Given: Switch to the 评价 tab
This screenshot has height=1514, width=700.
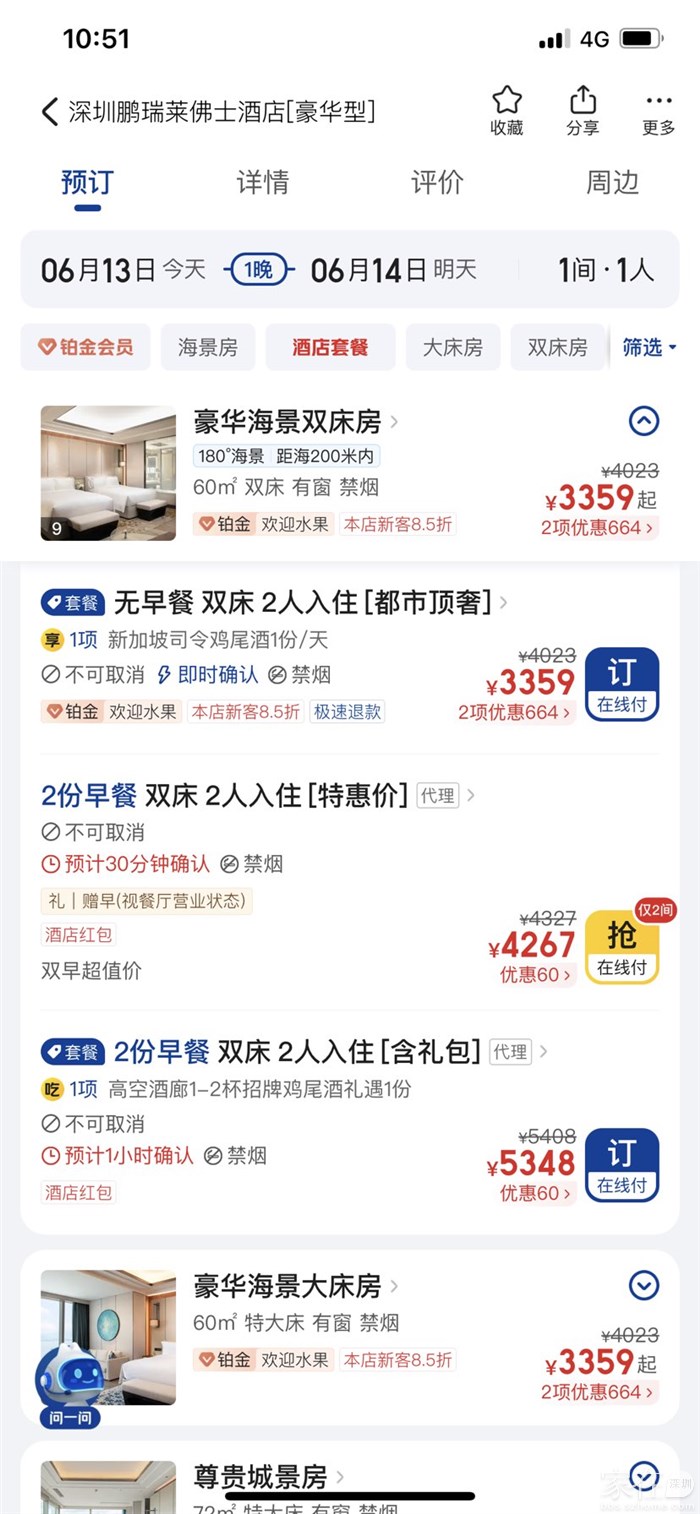Looking at the screenshot, I should coord(437,182).
